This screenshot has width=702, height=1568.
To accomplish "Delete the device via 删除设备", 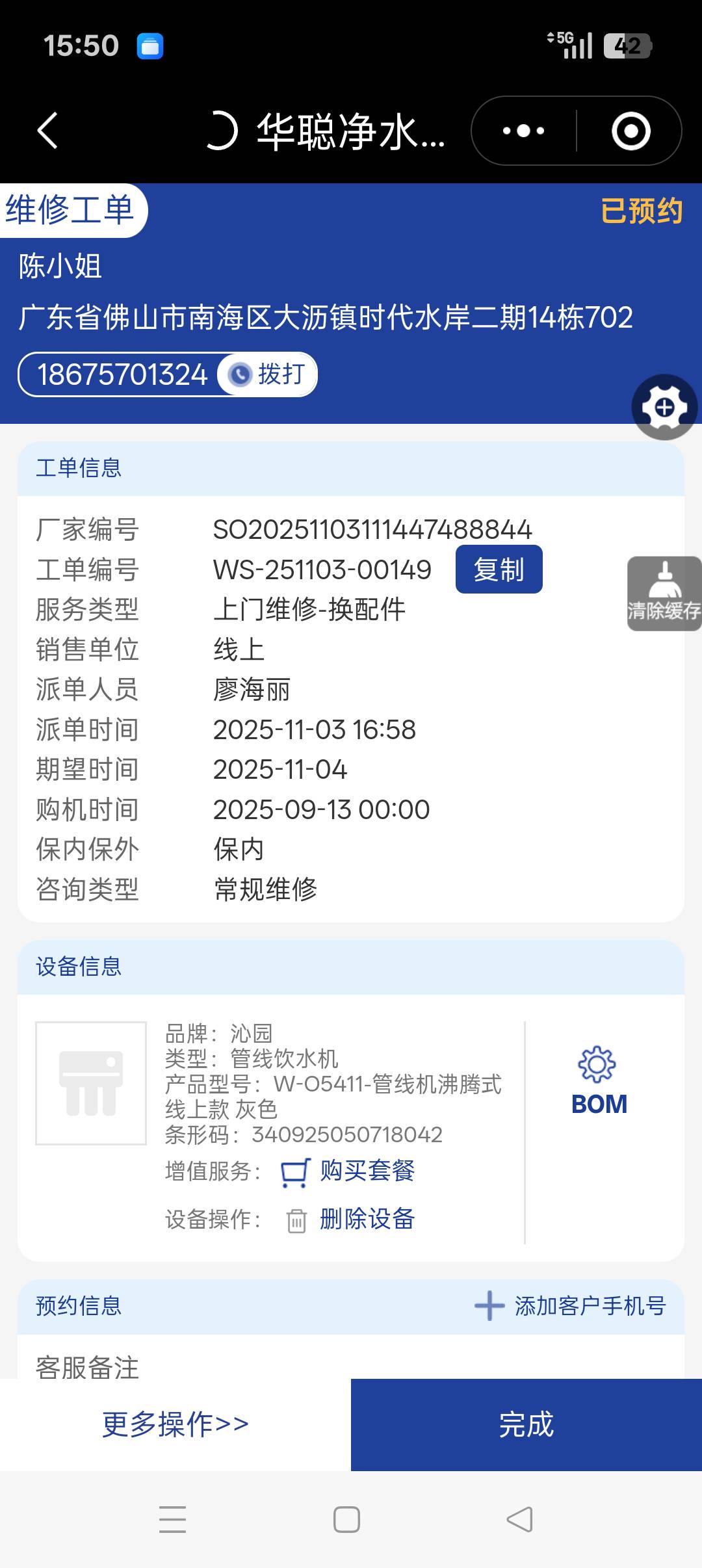I will pyautogui.click(x=367, y=1219).
